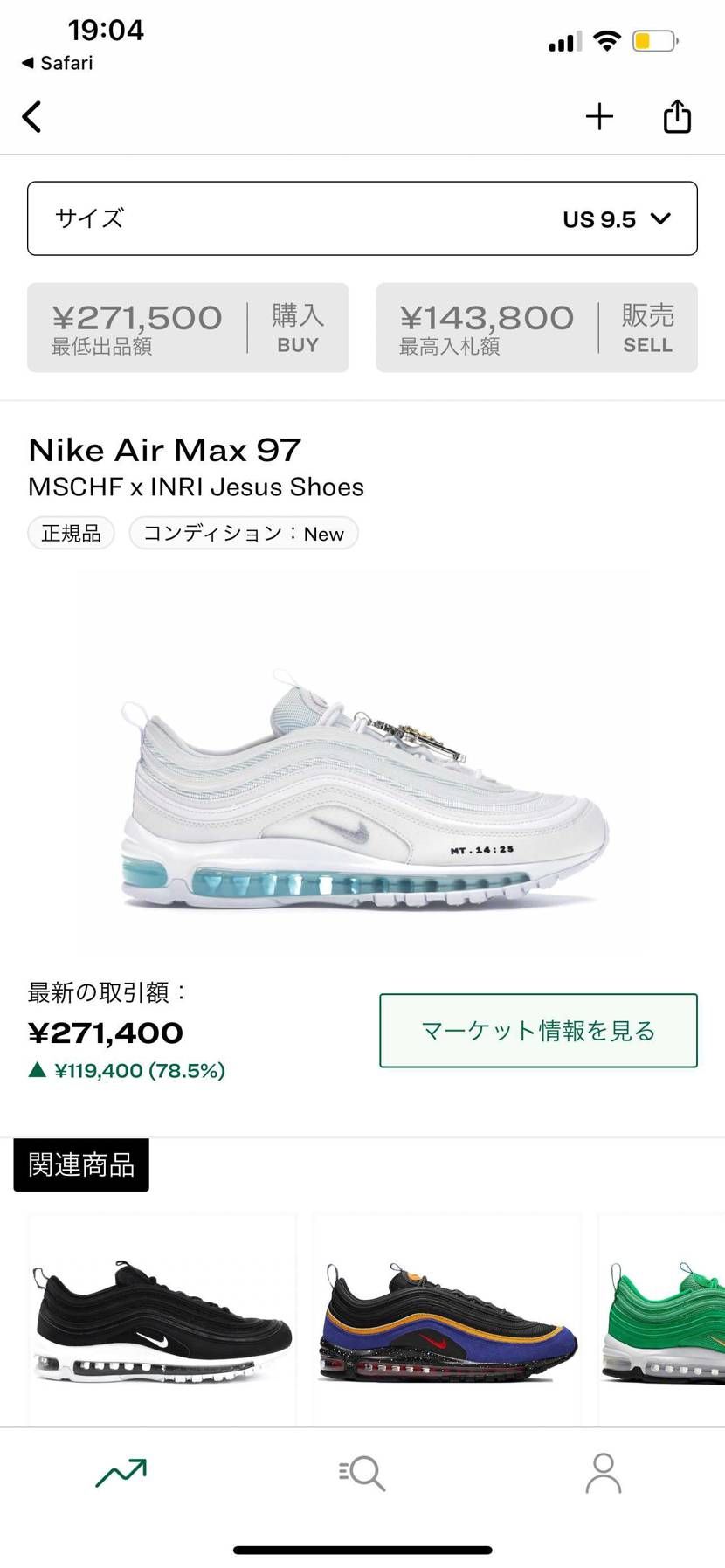Select the SELL tab showing ¥143,800

535,328
